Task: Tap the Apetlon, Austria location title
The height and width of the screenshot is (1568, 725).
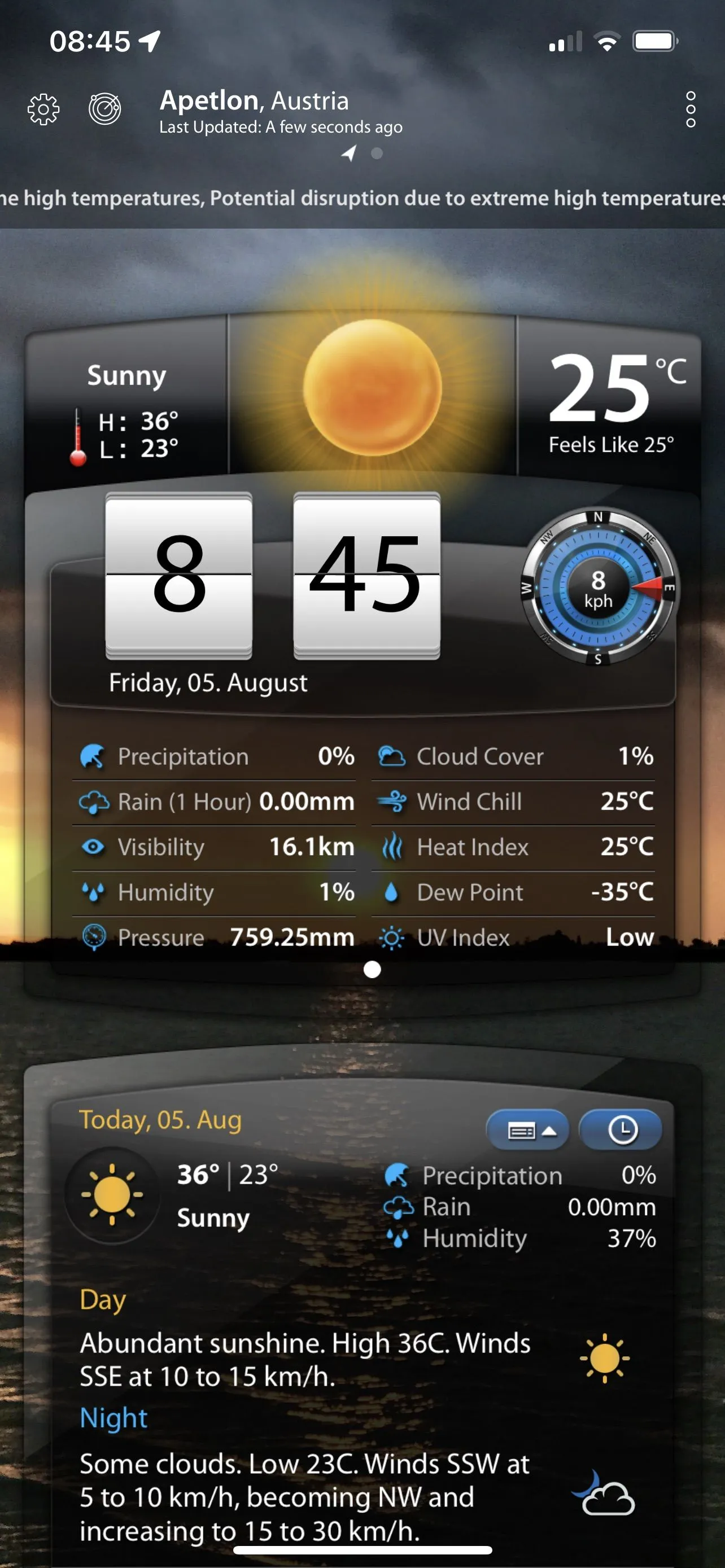Action: [255, 100]
